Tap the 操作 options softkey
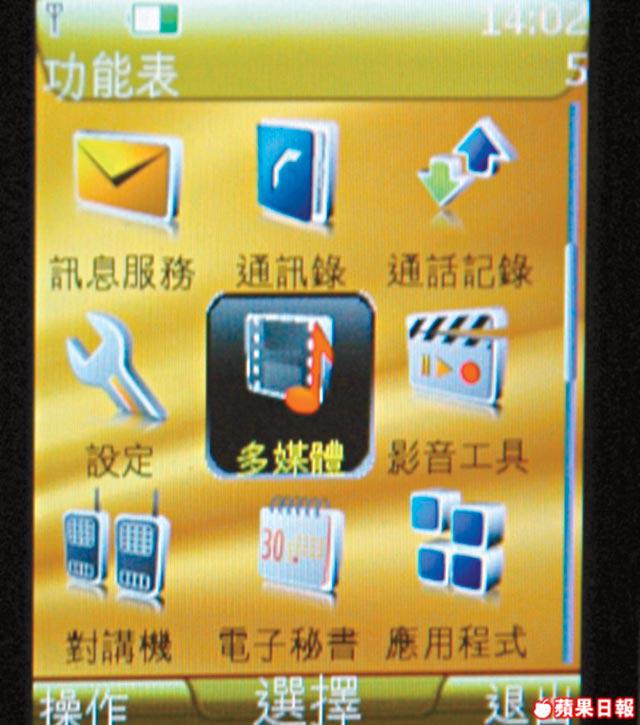The image size is (640, 725). click(84, 704)
